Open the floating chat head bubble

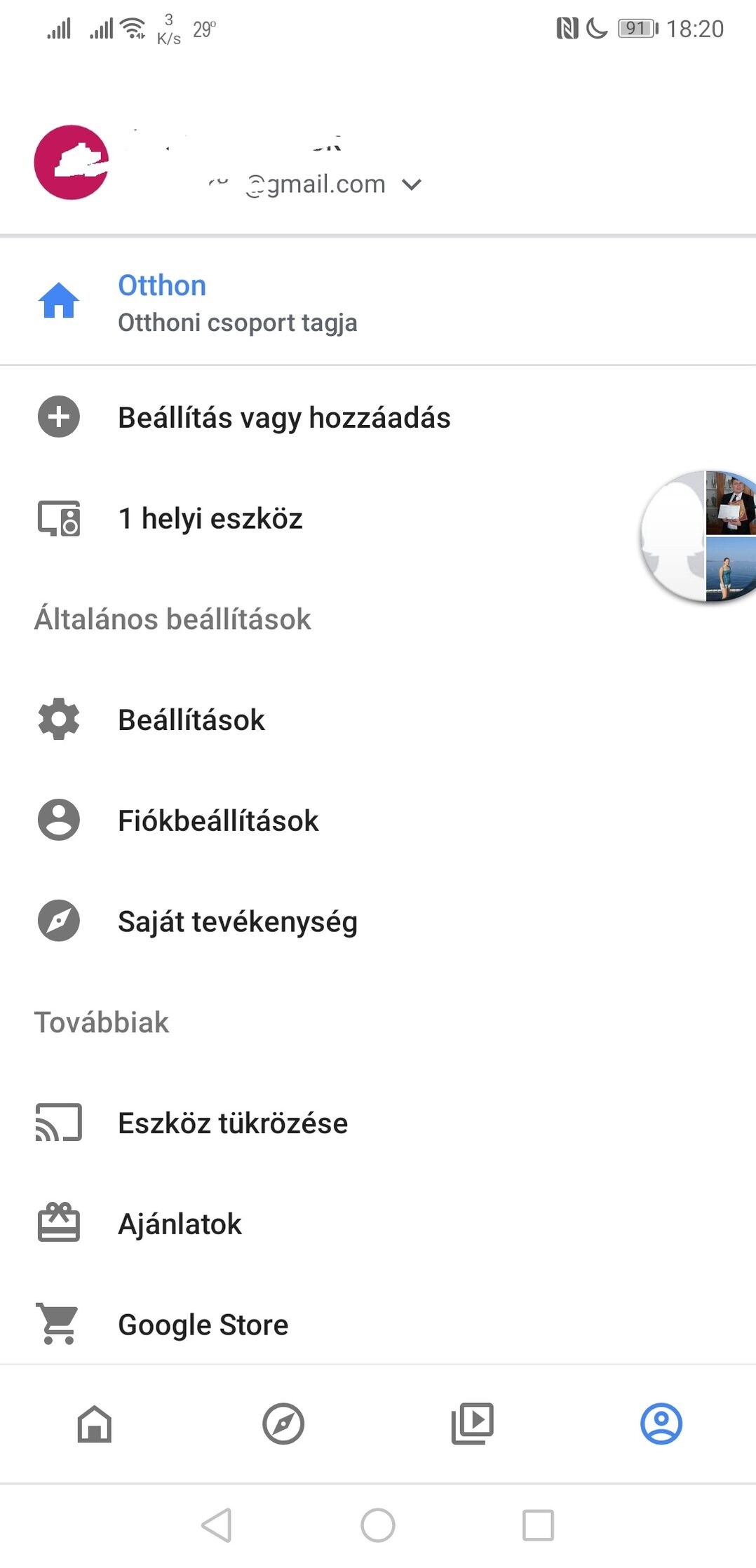(x=698, y=537)
